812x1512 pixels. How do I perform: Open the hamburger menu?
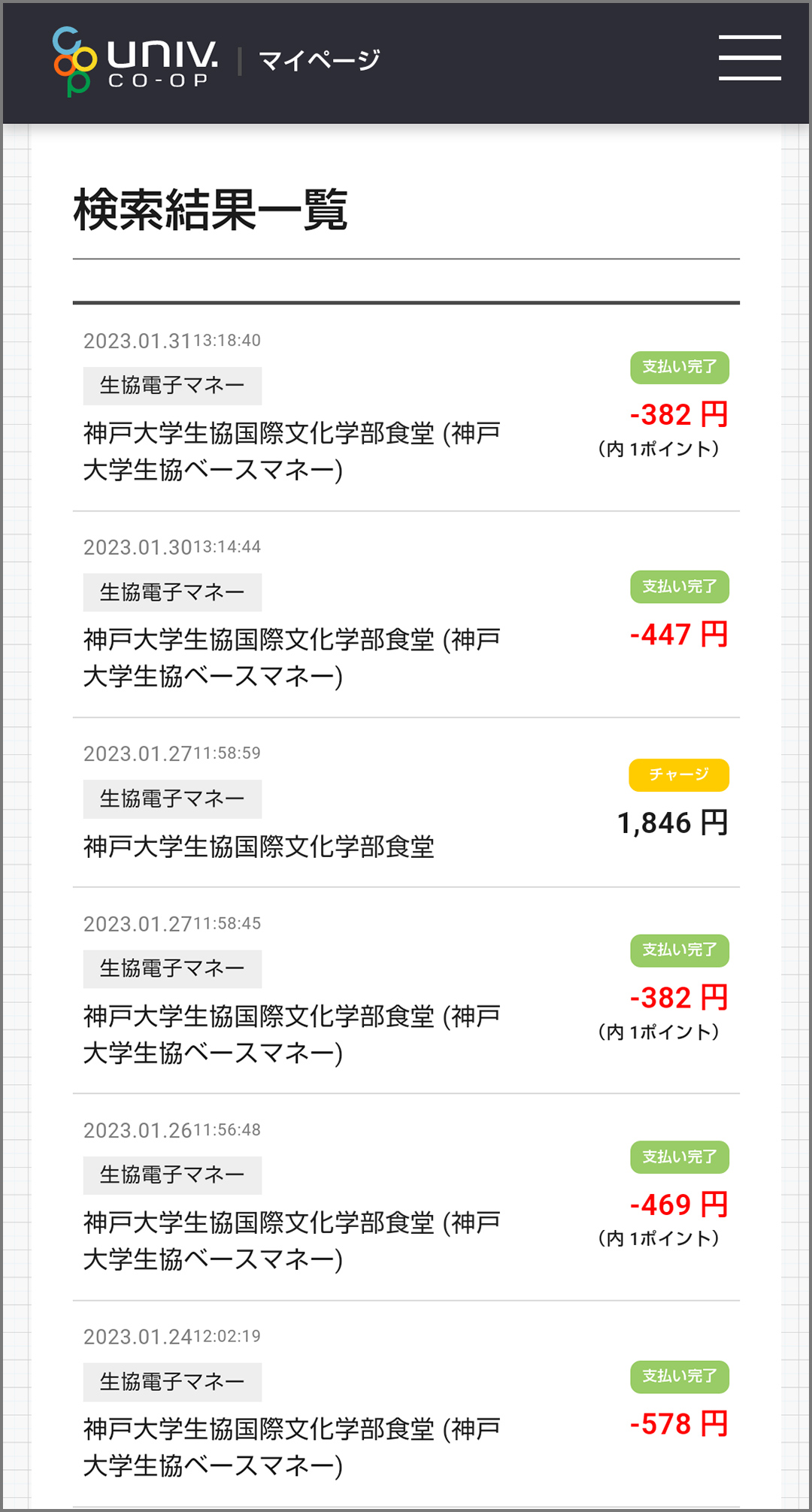pyautogui.click(x=750, y=57)
